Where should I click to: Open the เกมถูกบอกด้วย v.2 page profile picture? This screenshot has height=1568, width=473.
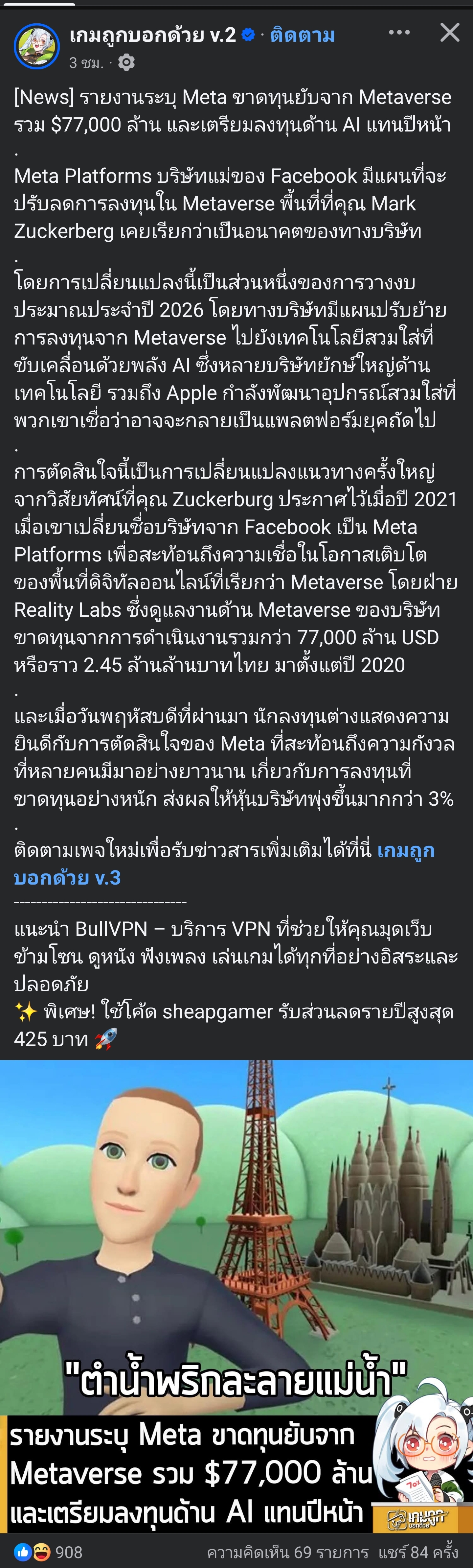click(36, 46)
